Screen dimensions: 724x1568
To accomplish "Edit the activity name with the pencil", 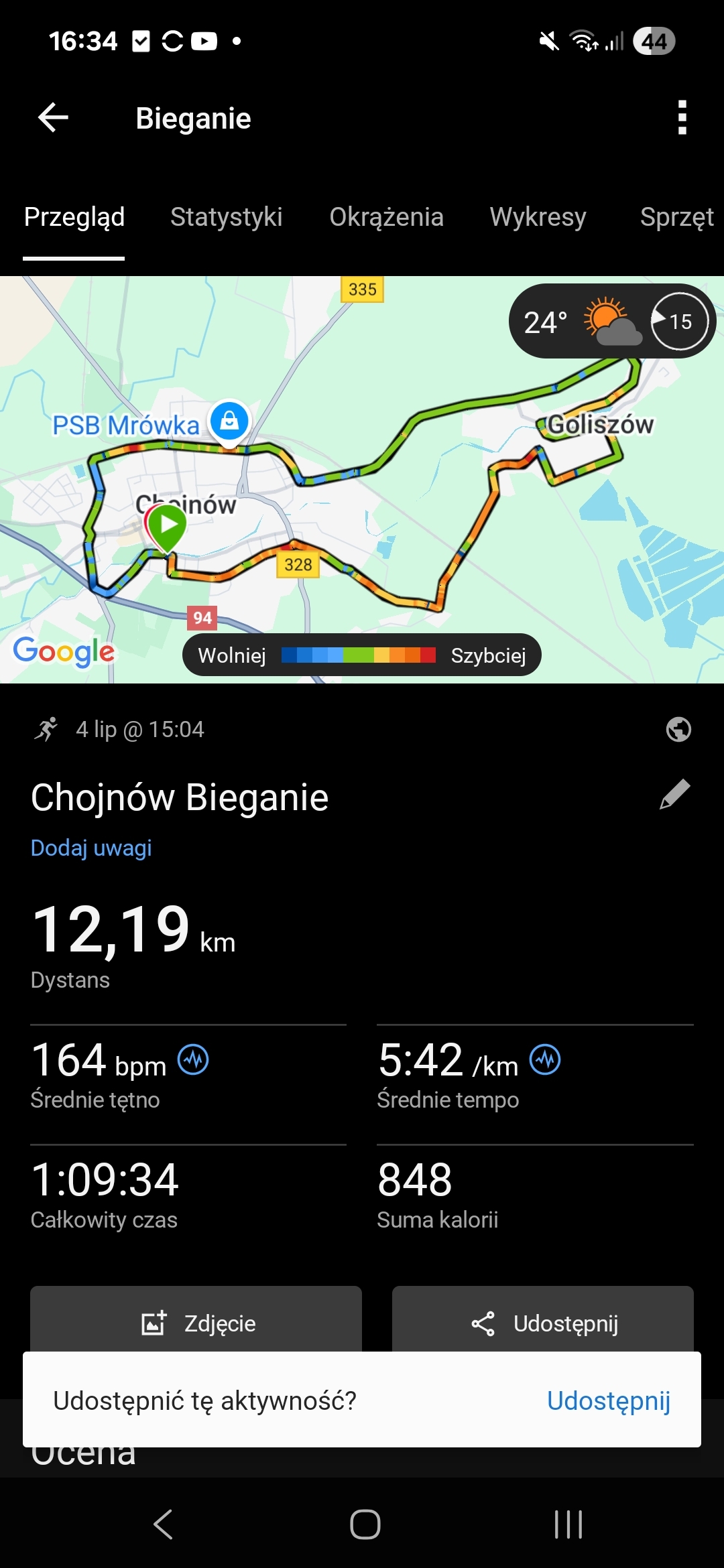I will (674, 795).
